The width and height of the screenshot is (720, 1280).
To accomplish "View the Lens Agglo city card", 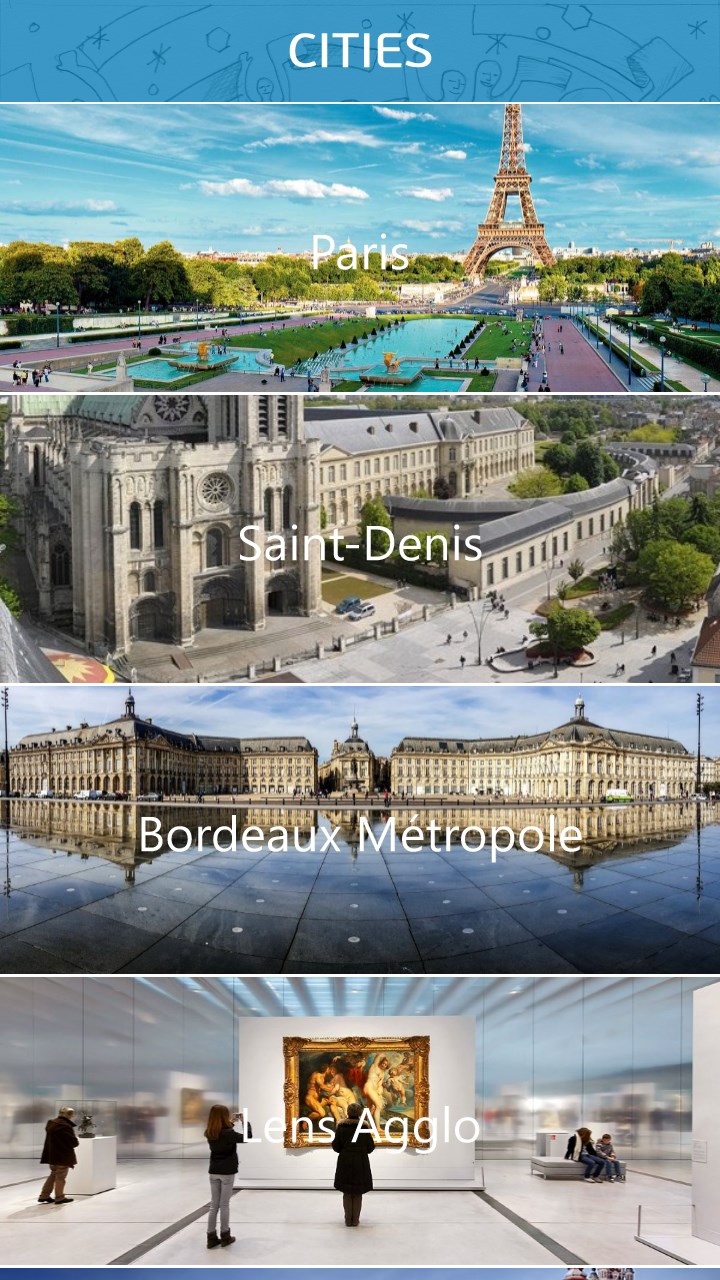I will click(360, 1123).
